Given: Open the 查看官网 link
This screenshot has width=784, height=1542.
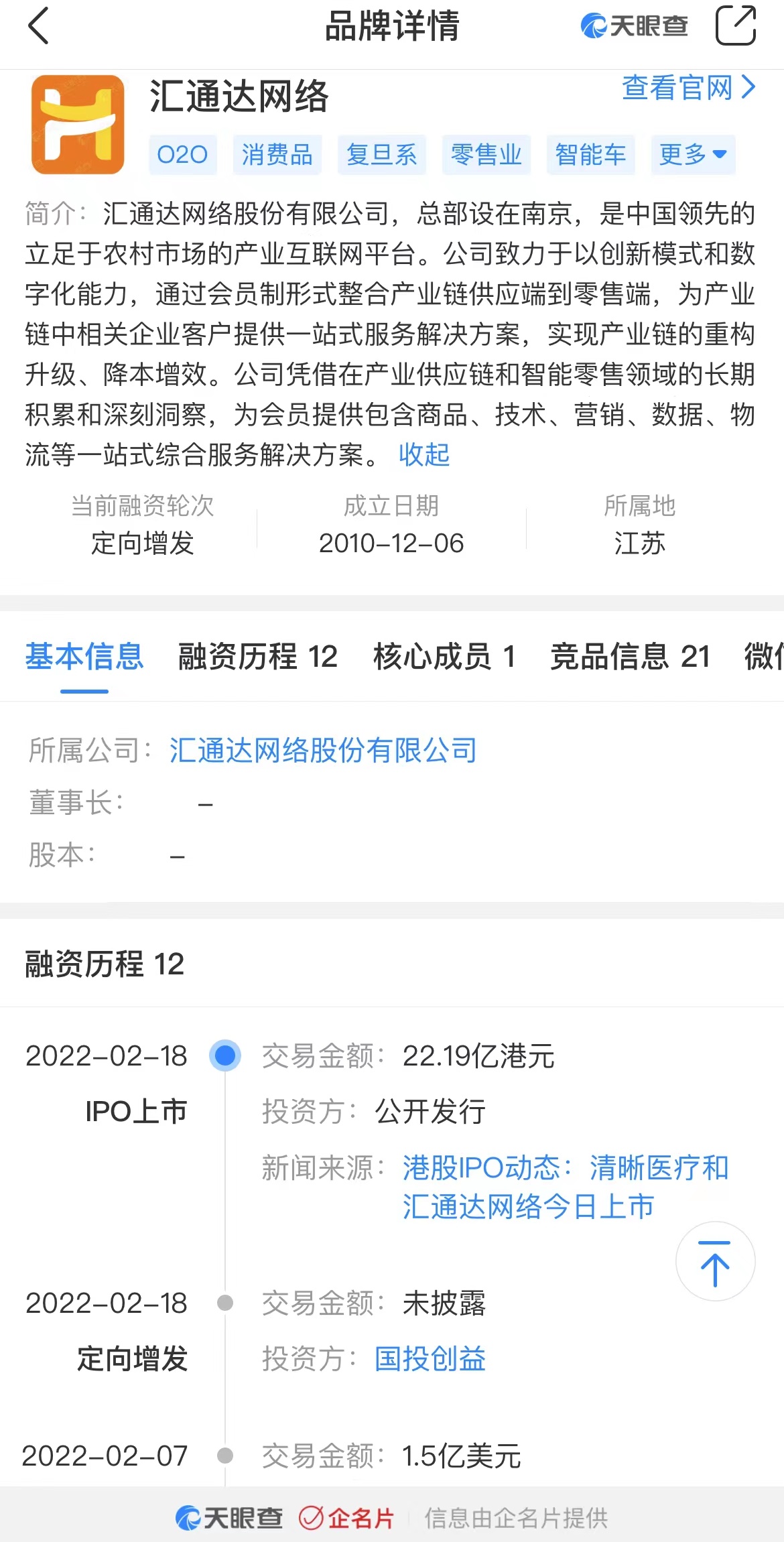Looking at the screenshot, I should coord(688,88).
